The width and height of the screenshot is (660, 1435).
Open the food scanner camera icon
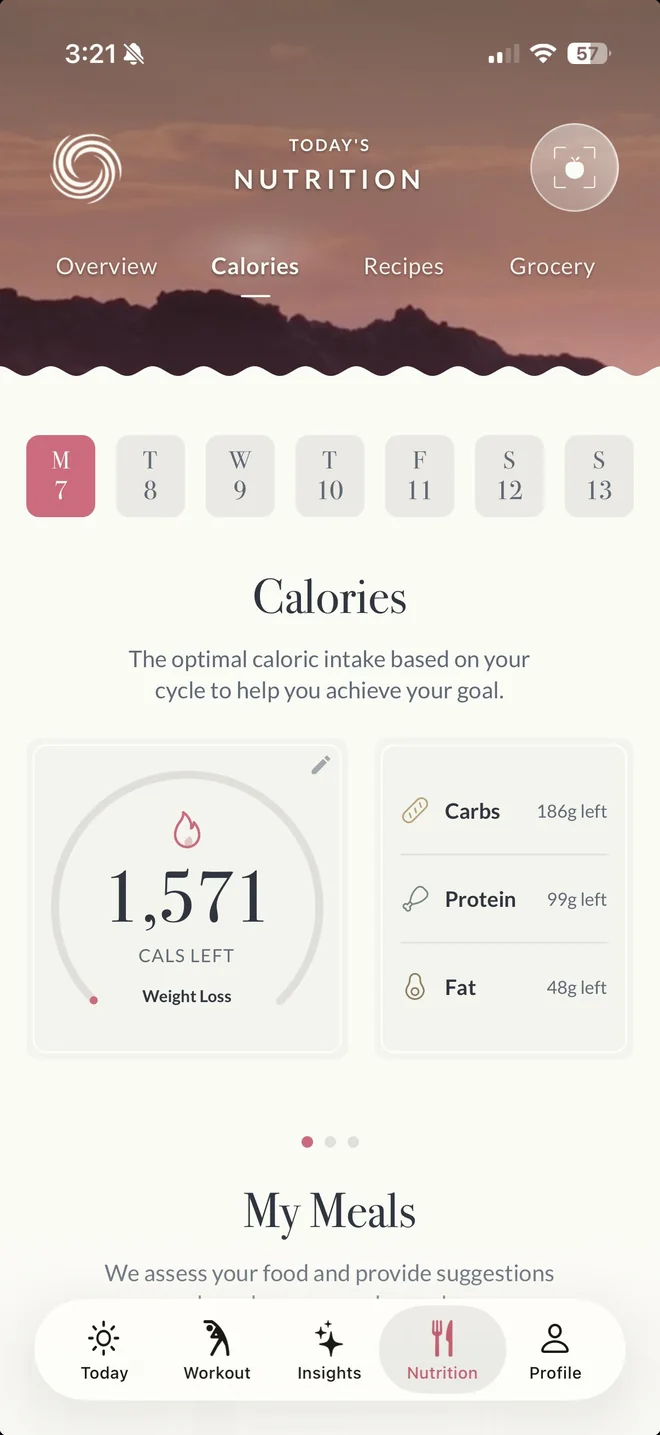574,168
